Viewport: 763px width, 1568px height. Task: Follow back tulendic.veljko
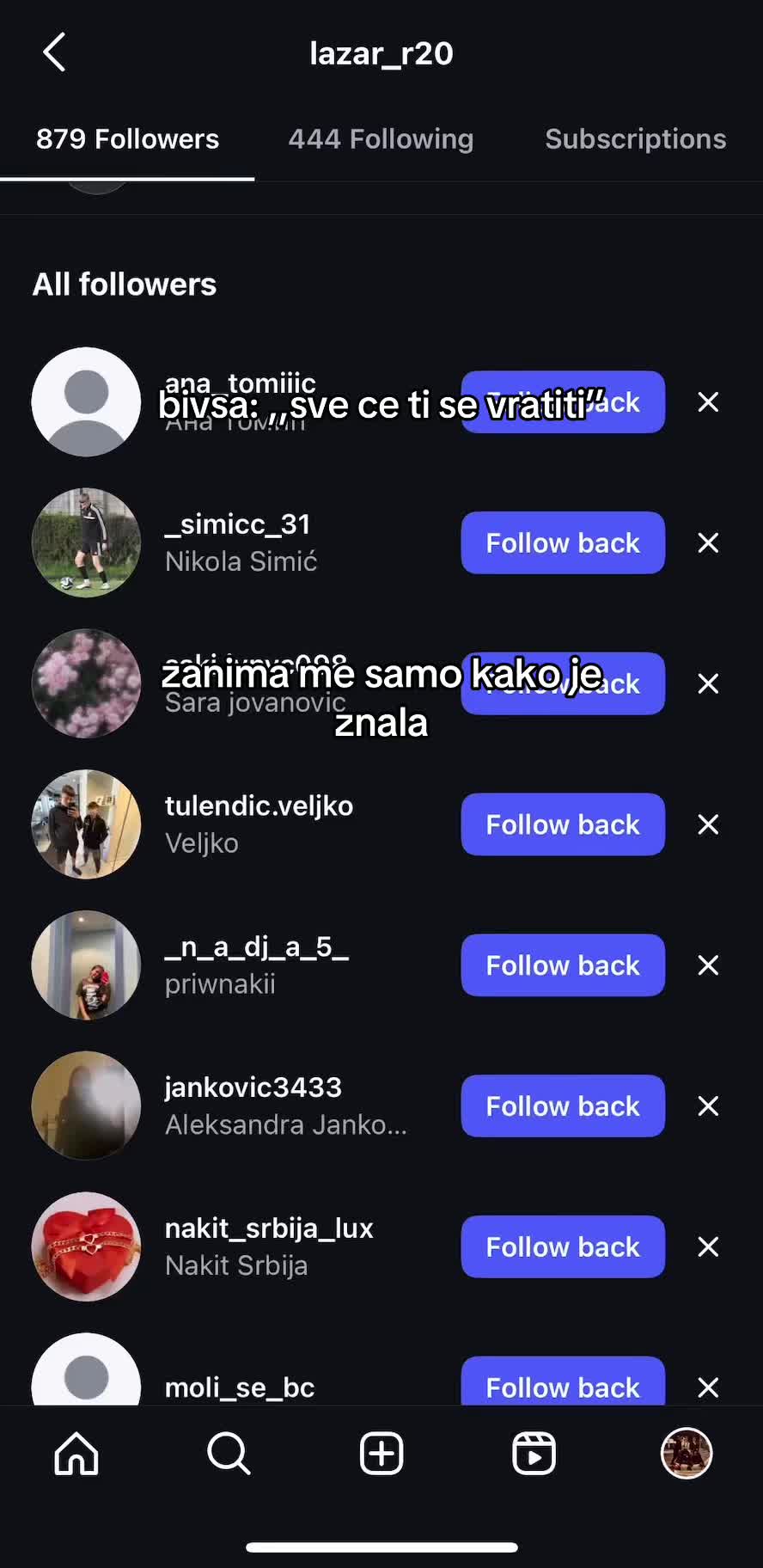(563, 824)
